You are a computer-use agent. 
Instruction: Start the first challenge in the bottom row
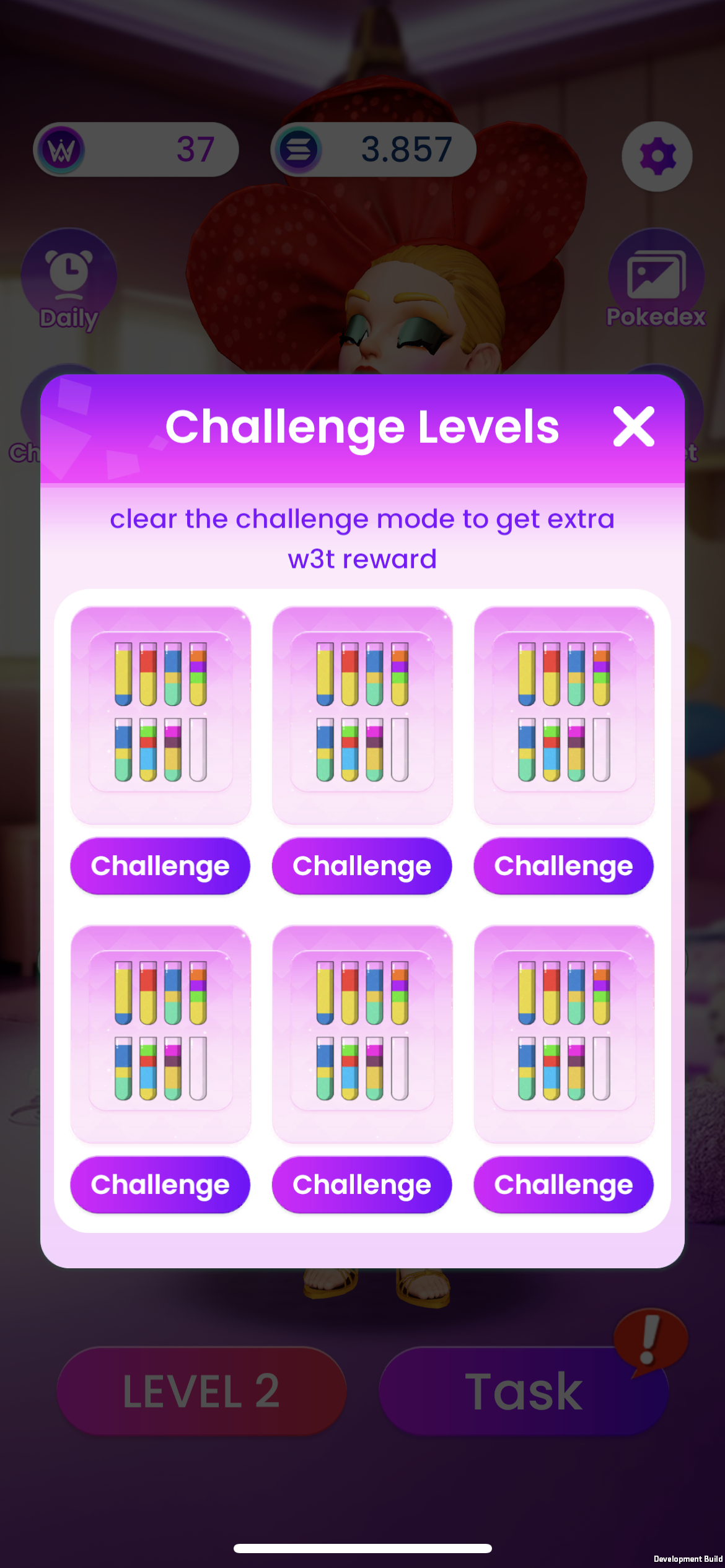[x=160, y=1185]
